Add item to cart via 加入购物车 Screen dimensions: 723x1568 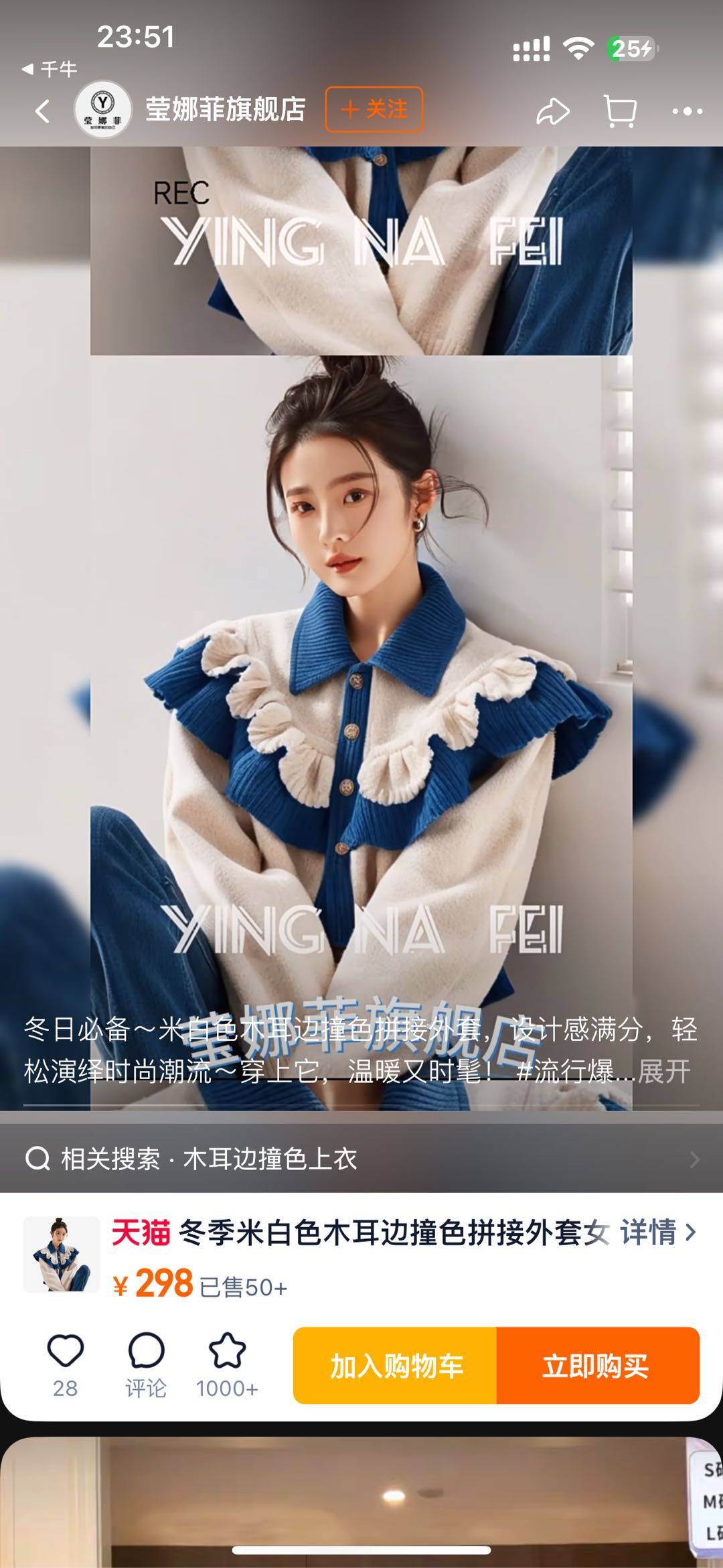[396, 1366]
